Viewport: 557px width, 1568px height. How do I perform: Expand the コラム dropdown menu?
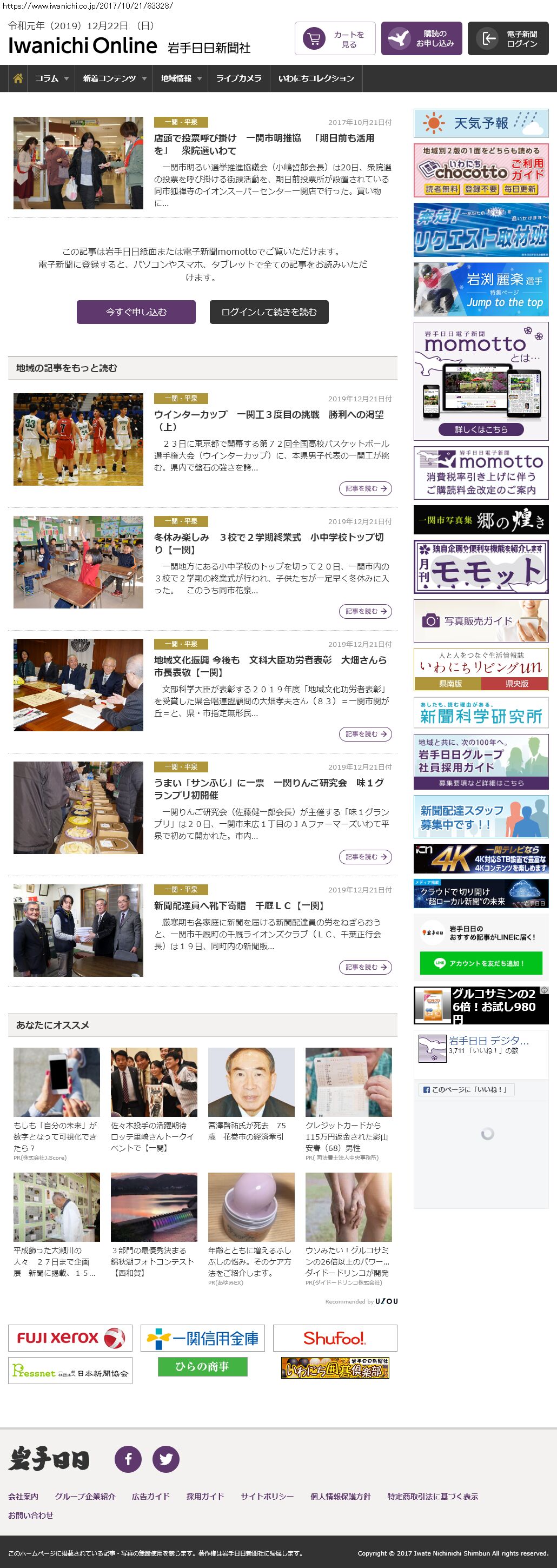(x=52, y=78)
